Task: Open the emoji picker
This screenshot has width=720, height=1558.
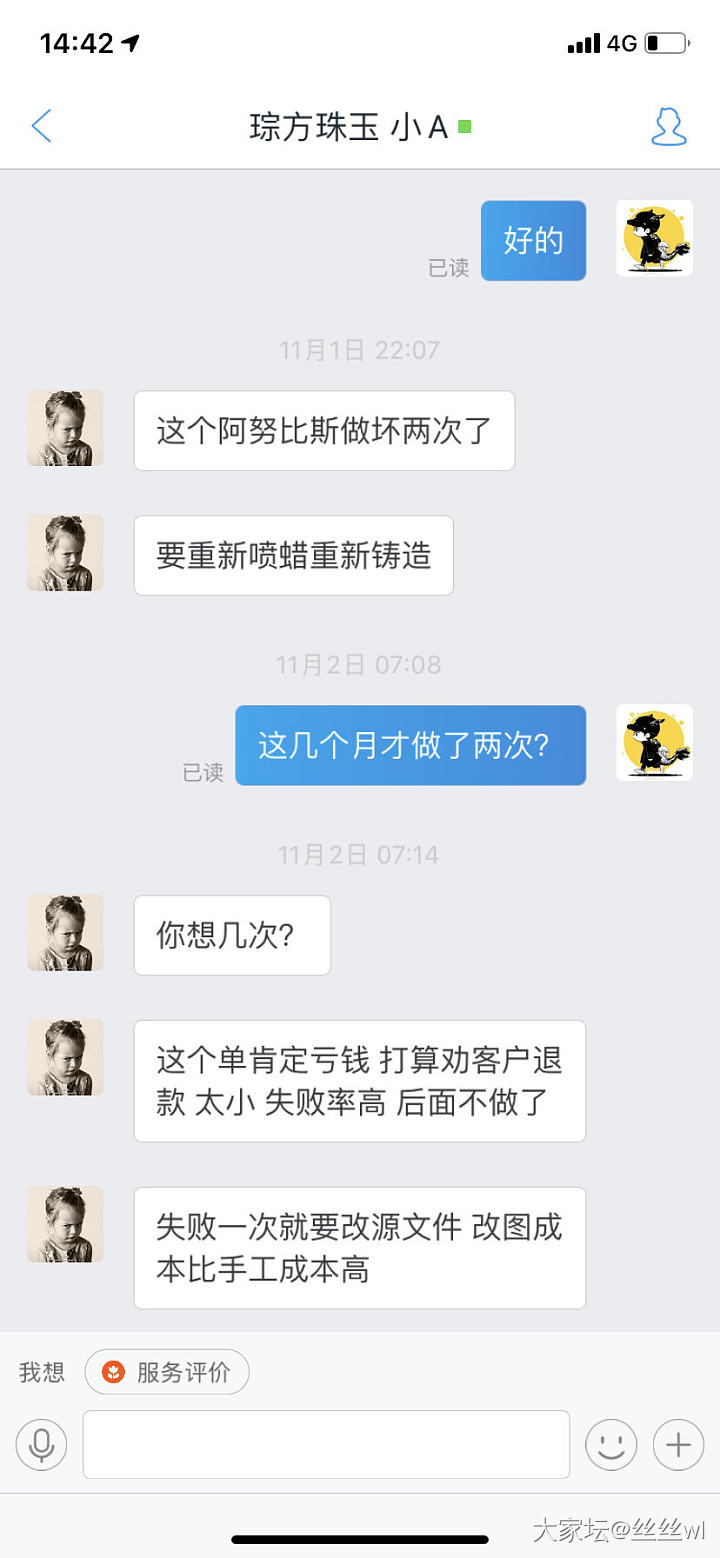Action: 611,1445
